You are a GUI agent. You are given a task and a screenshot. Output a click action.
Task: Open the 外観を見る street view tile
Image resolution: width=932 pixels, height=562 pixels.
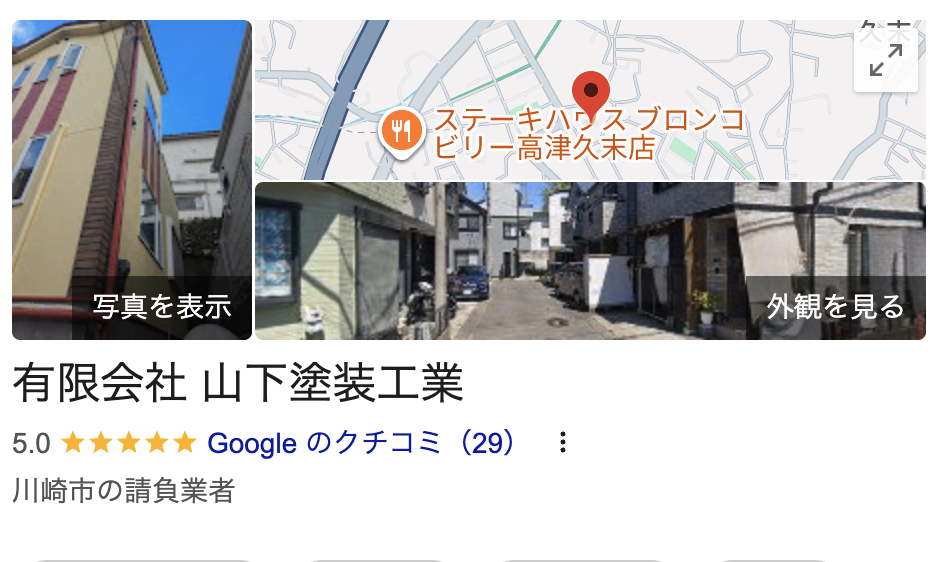coord(590,262)
